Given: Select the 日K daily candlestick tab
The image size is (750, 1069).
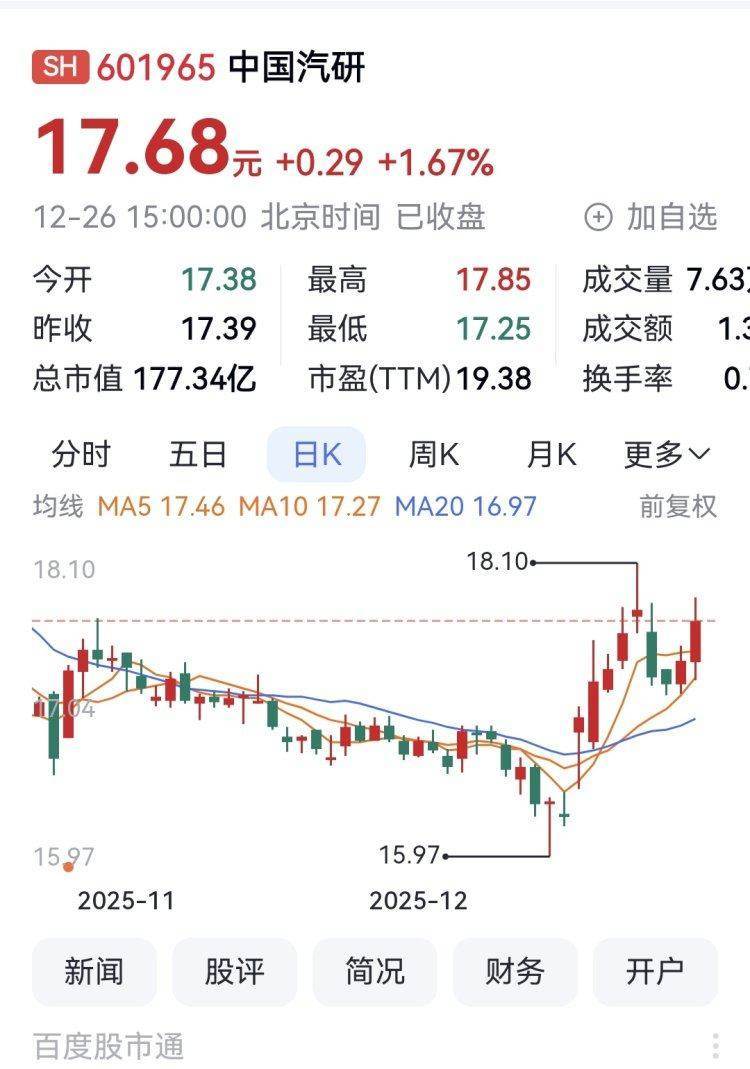Looking at the screenshot, I should point(316,455).
